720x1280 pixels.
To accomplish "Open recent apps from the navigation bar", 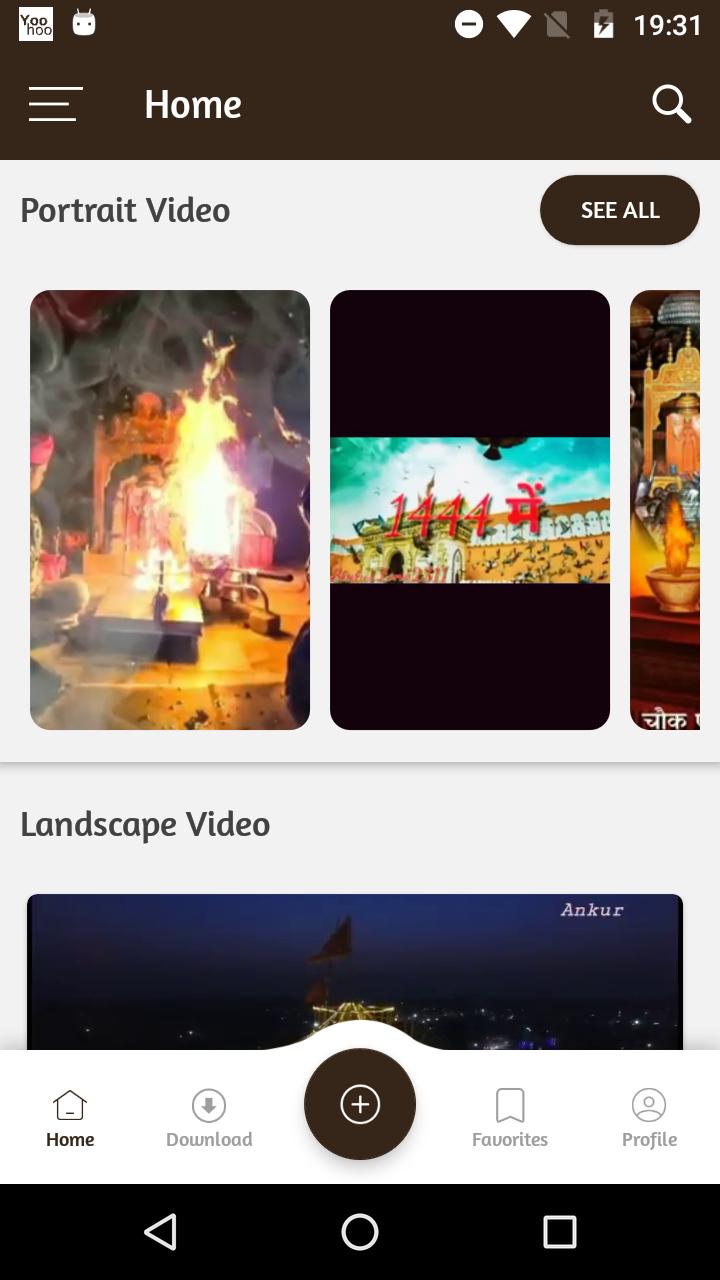I will [560, 1232].
